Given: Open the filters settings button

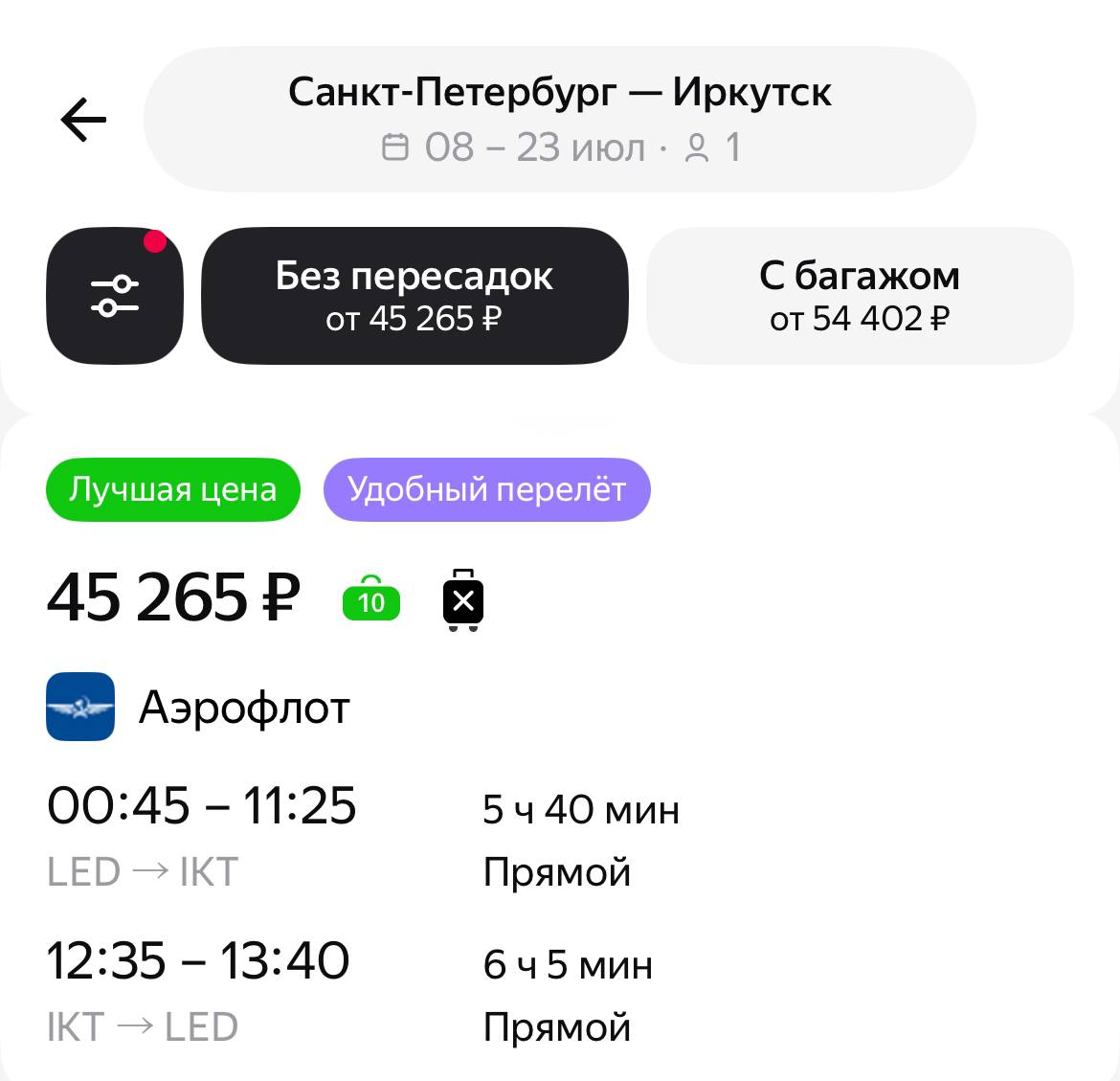Looking at the screenshot, I should (x=115, y=296).
